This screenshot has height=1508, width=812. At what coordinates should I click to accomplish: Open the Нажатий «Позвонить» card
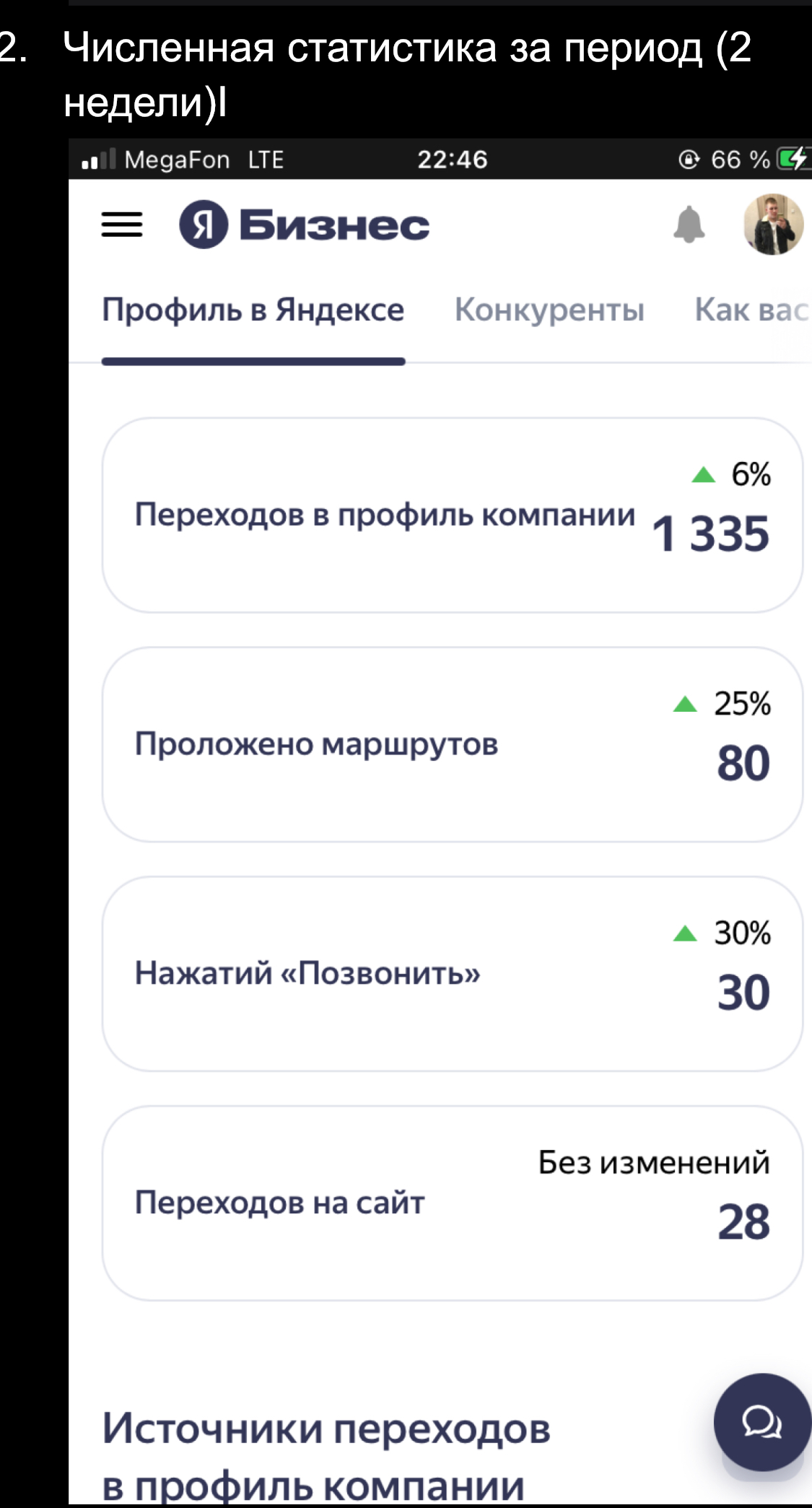pyautogui.click(x=452, y=973)
